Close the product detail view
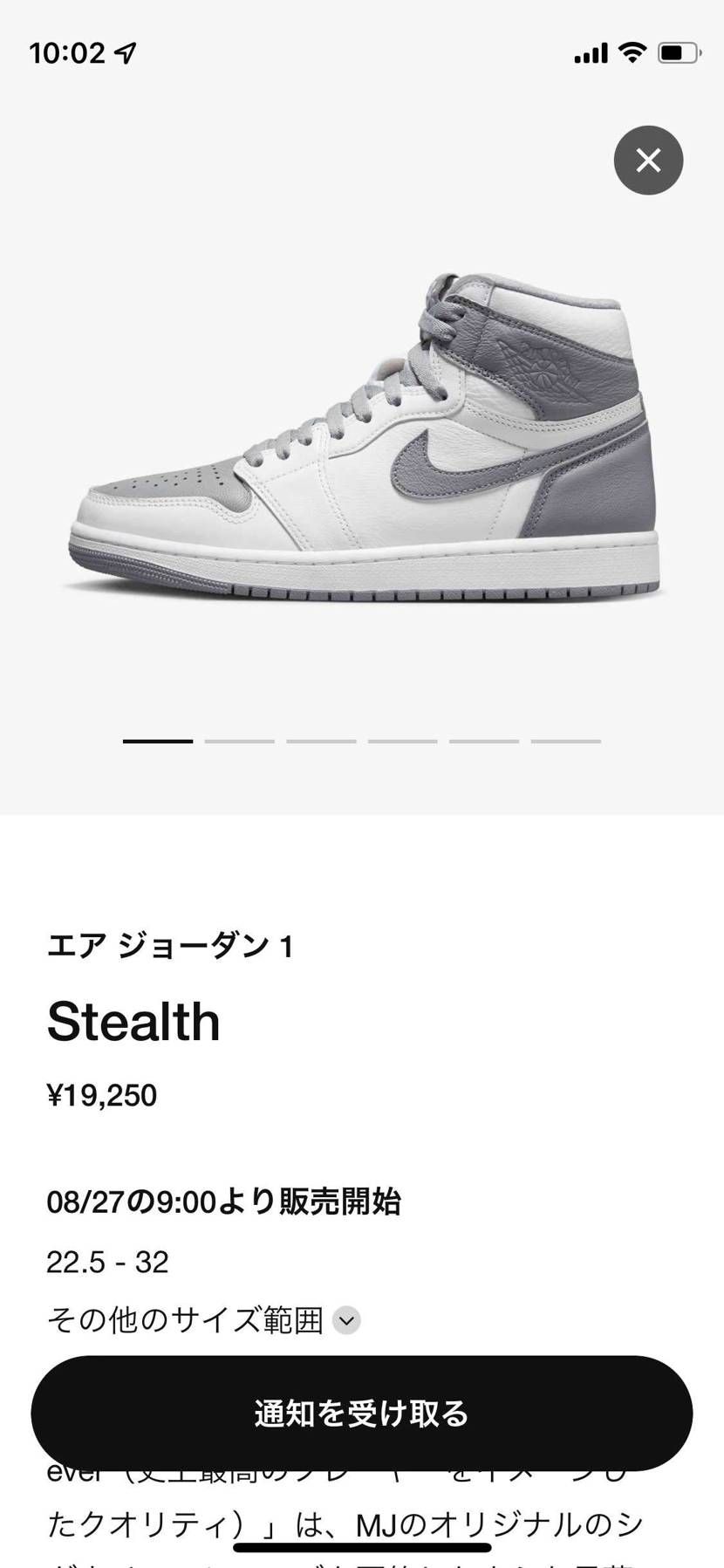 [648, 160]
